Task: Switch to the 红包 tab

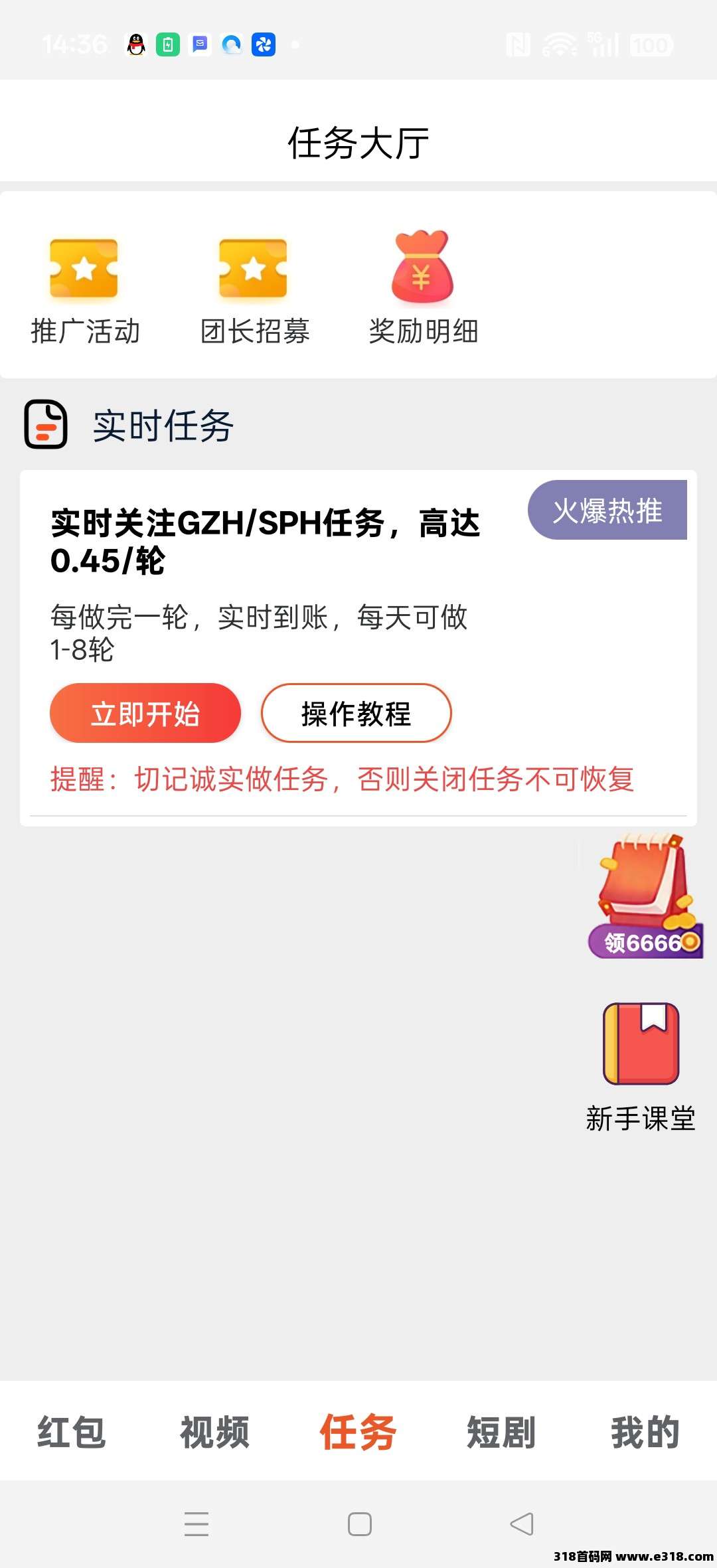Action: pyautogui.click(x=72, y=1432)
